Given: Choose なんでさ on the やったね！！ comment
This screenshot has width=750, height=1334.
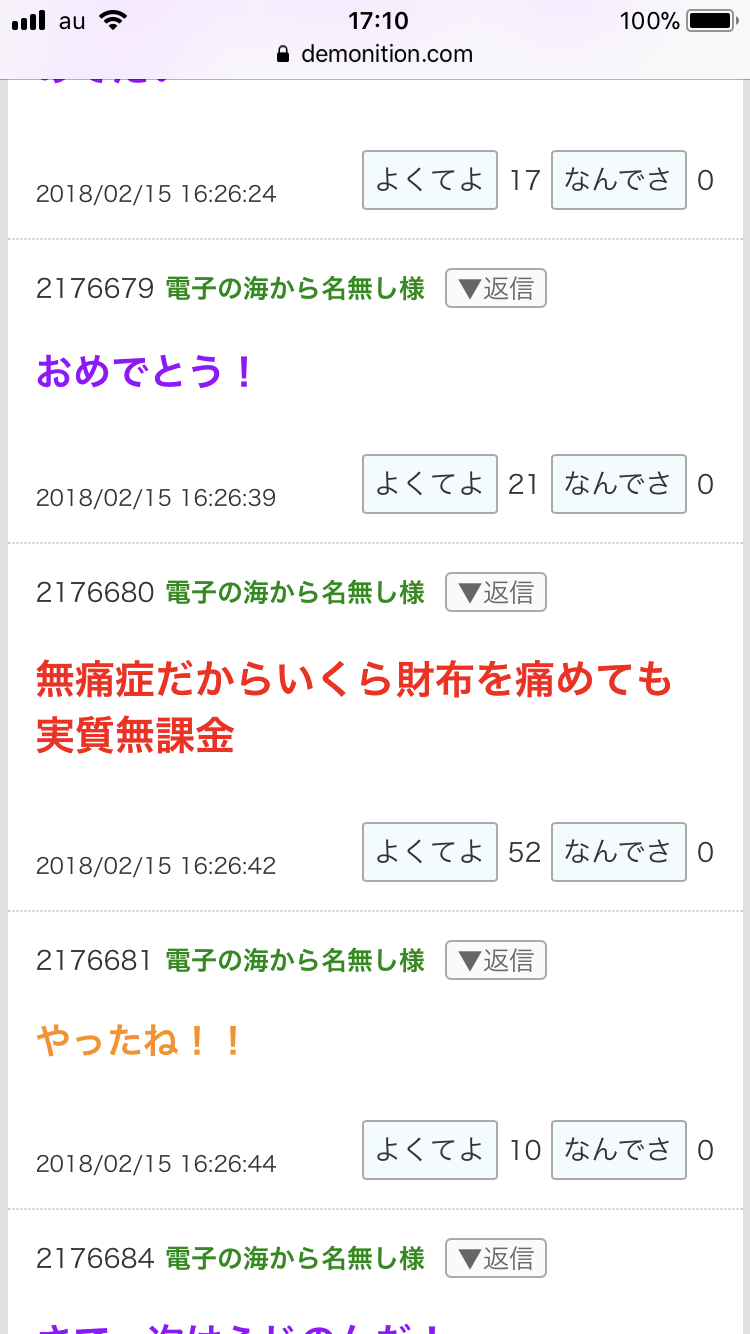Looking at the screenshot, I should (618, 1150).
